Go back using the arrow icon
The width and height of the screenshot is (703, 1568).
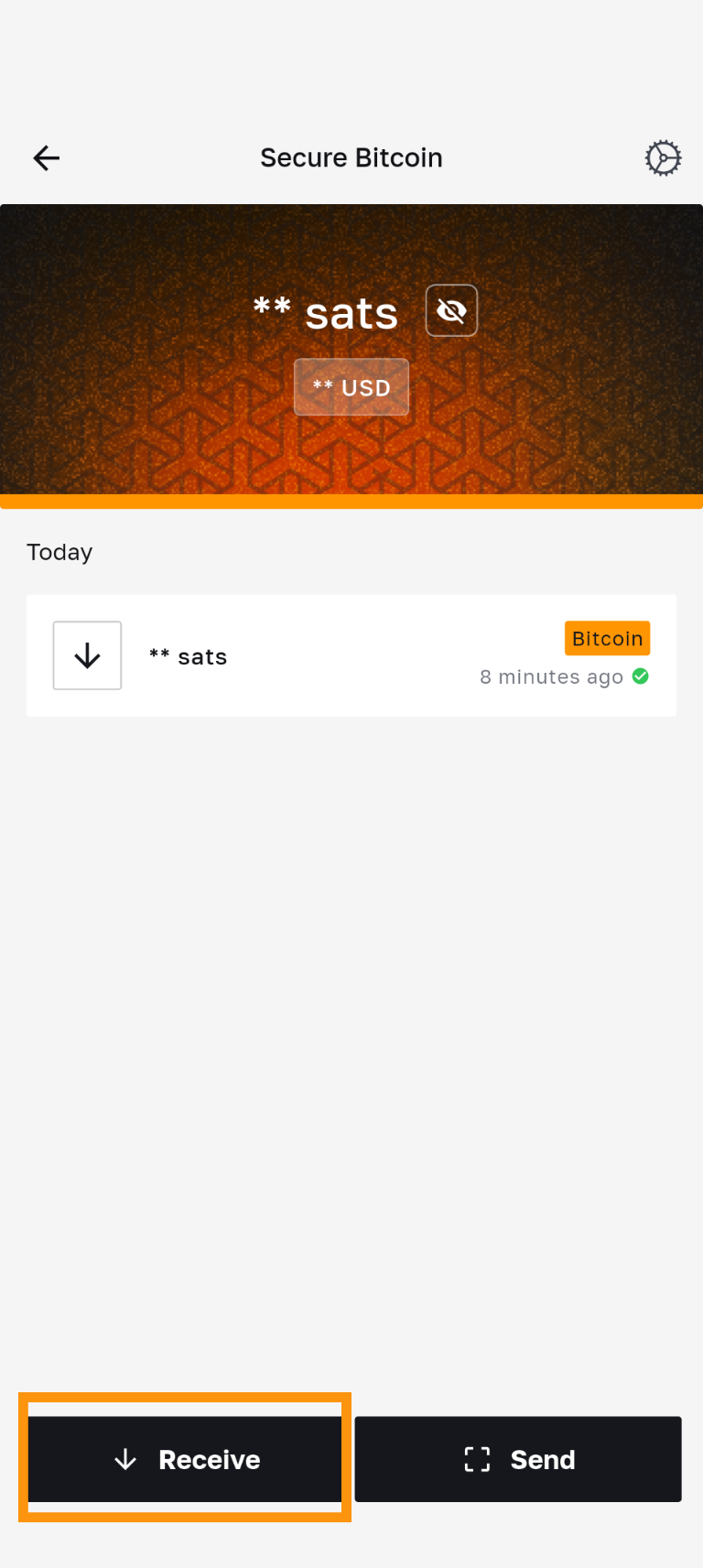pyautogui.click(x=47, y=158)
